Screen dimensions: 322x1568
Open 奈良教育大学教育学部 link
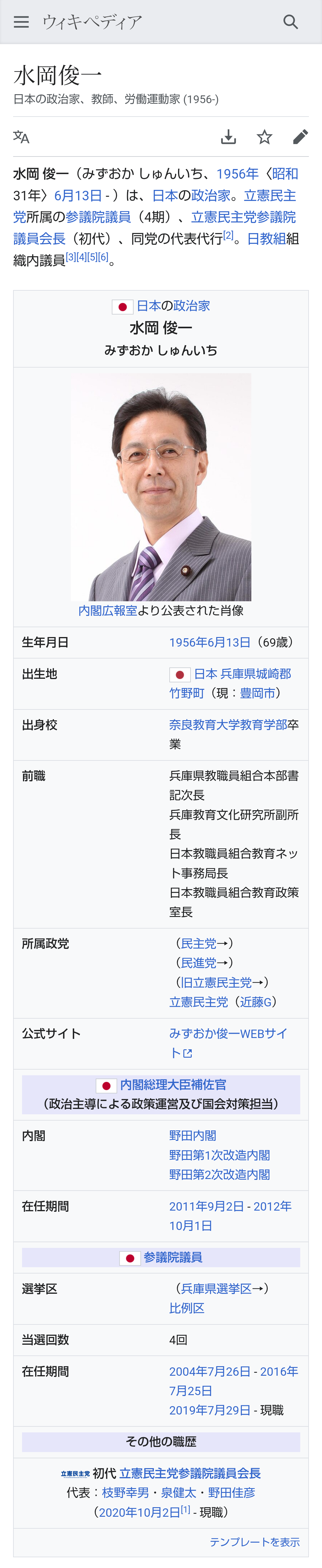click(x=228, y=725)
